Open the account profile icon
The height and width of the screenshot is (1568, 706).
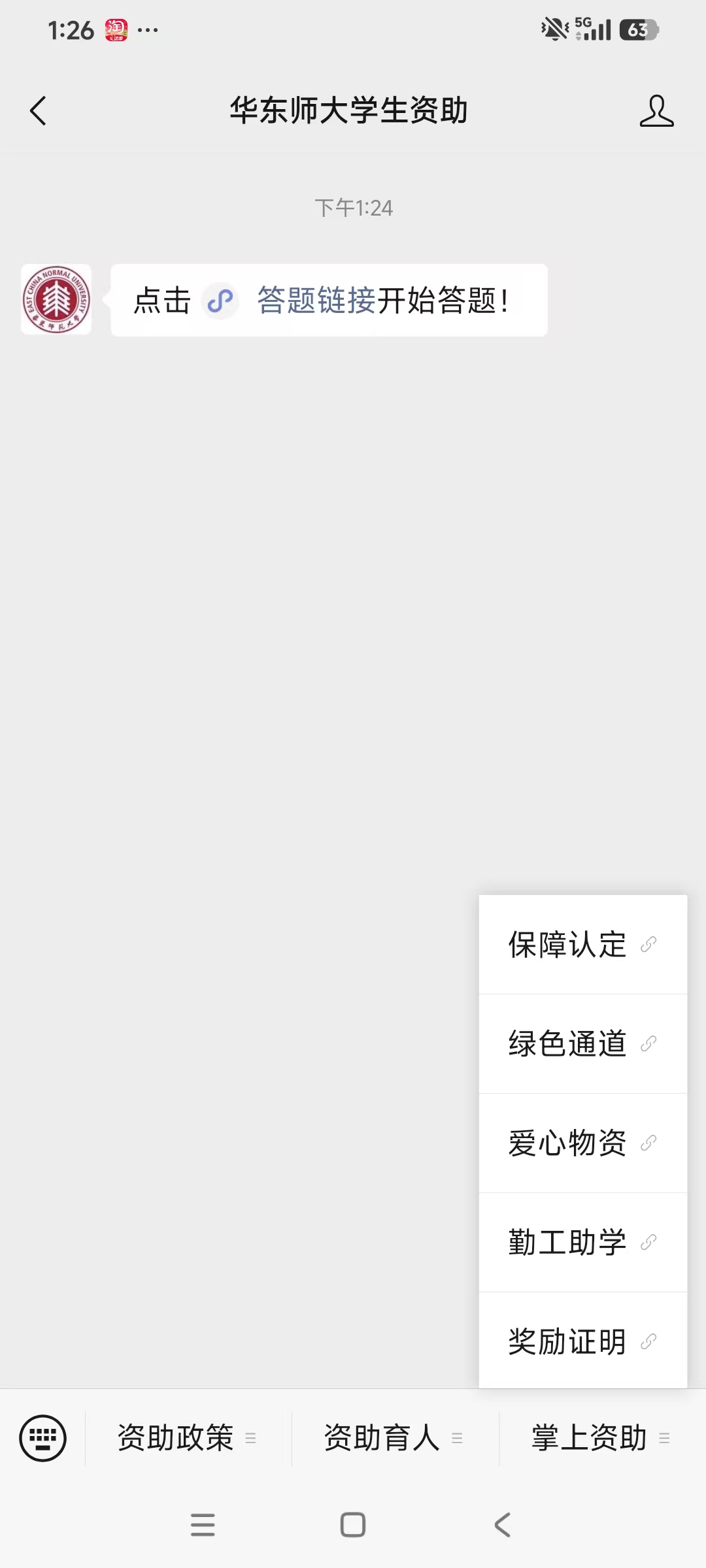[656, 110]
